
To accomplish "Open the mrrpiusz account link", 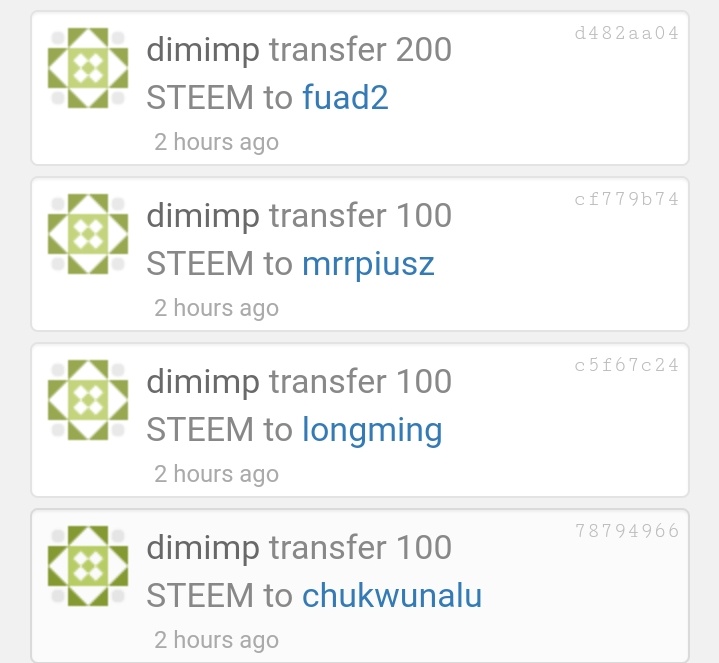I will tap(368, 265).
